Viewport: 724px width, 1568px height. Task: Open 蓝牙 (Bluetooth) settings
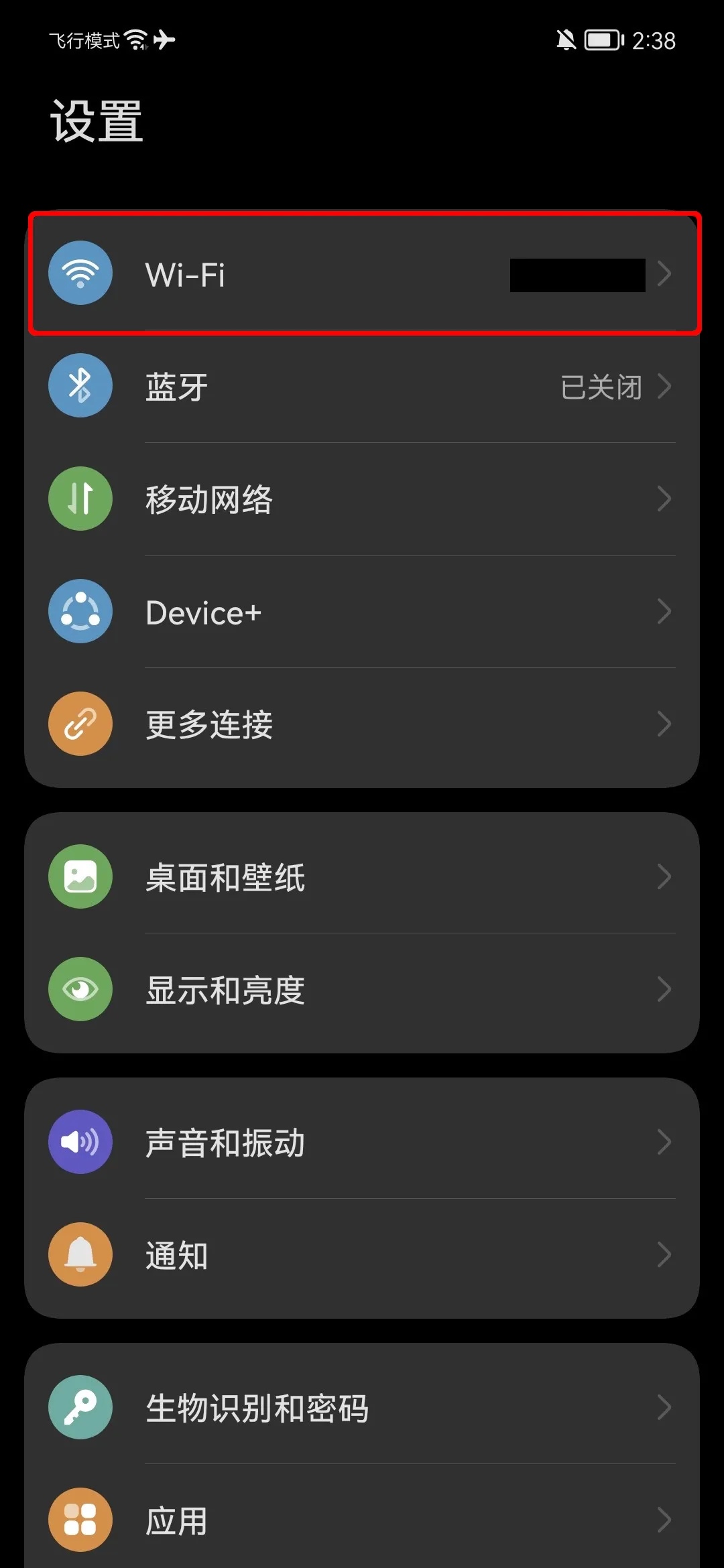click(362, 387)
